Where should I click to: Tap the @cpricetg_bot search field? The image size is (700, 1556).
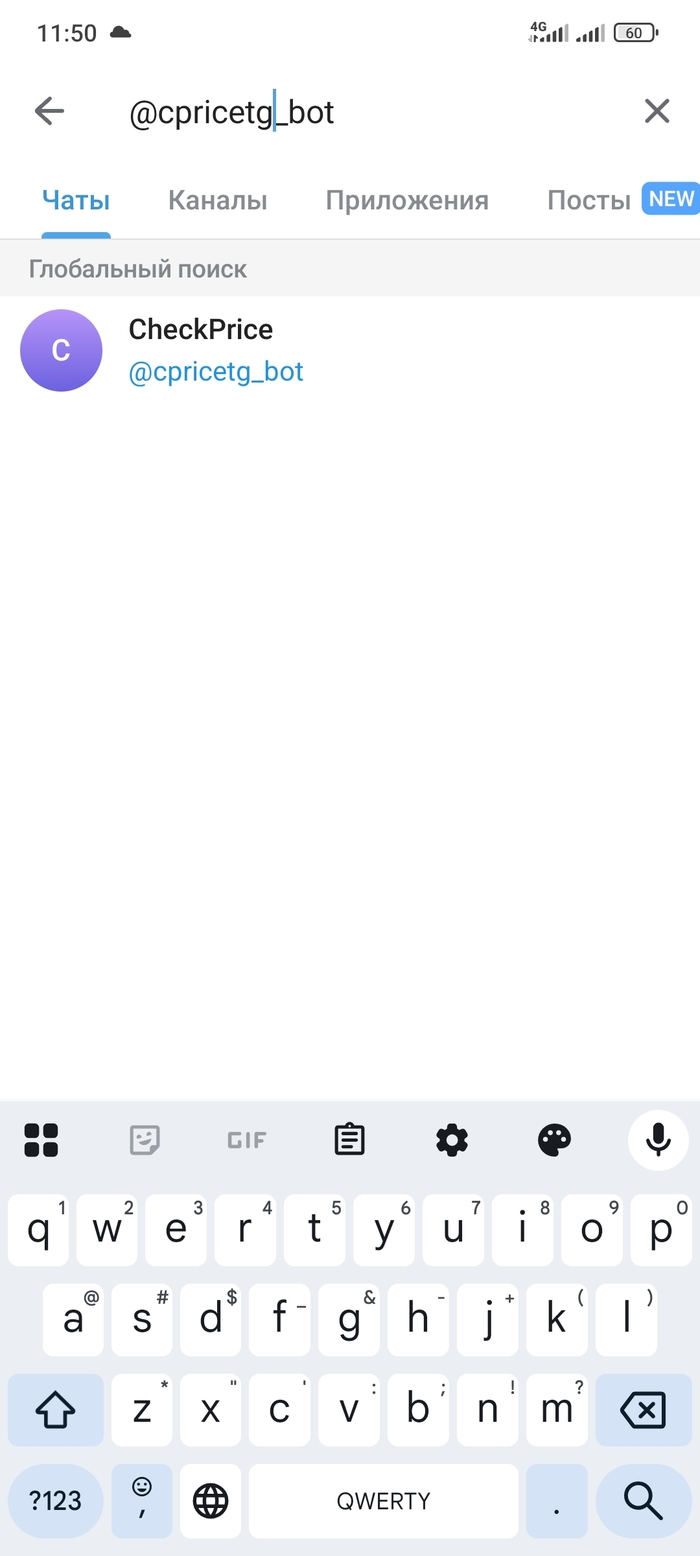point(360,112)
